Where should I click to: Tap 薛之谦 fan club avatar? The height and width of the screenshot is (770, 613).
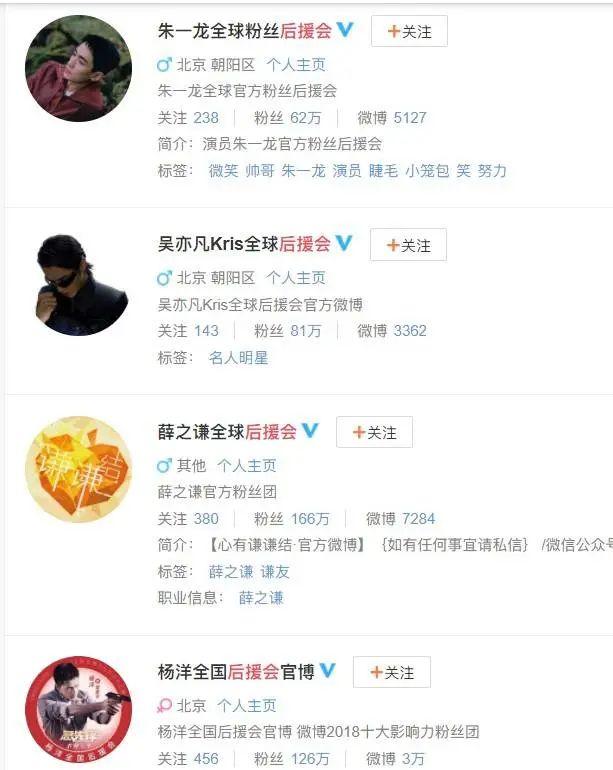(x=78, y=469)
